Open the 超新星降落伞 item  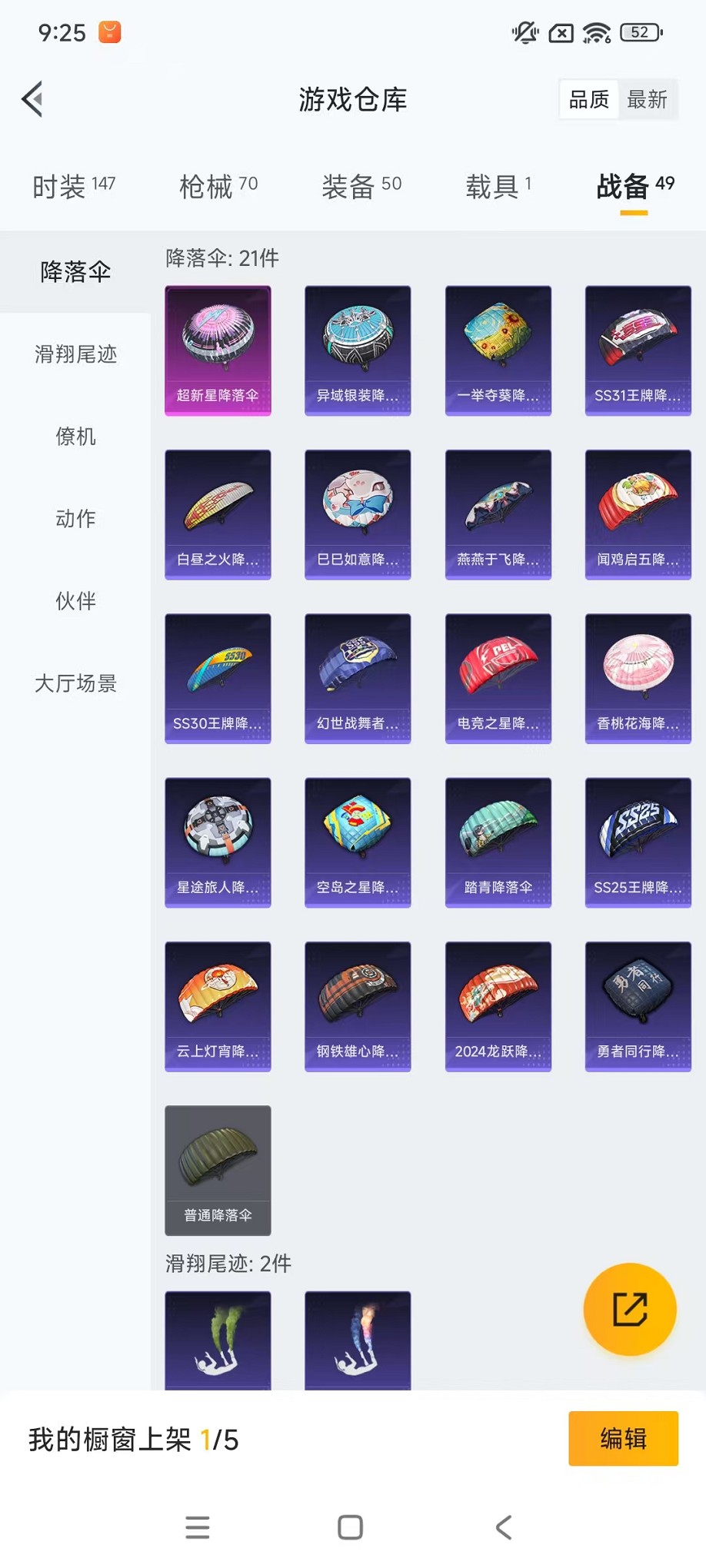point(218,350)
